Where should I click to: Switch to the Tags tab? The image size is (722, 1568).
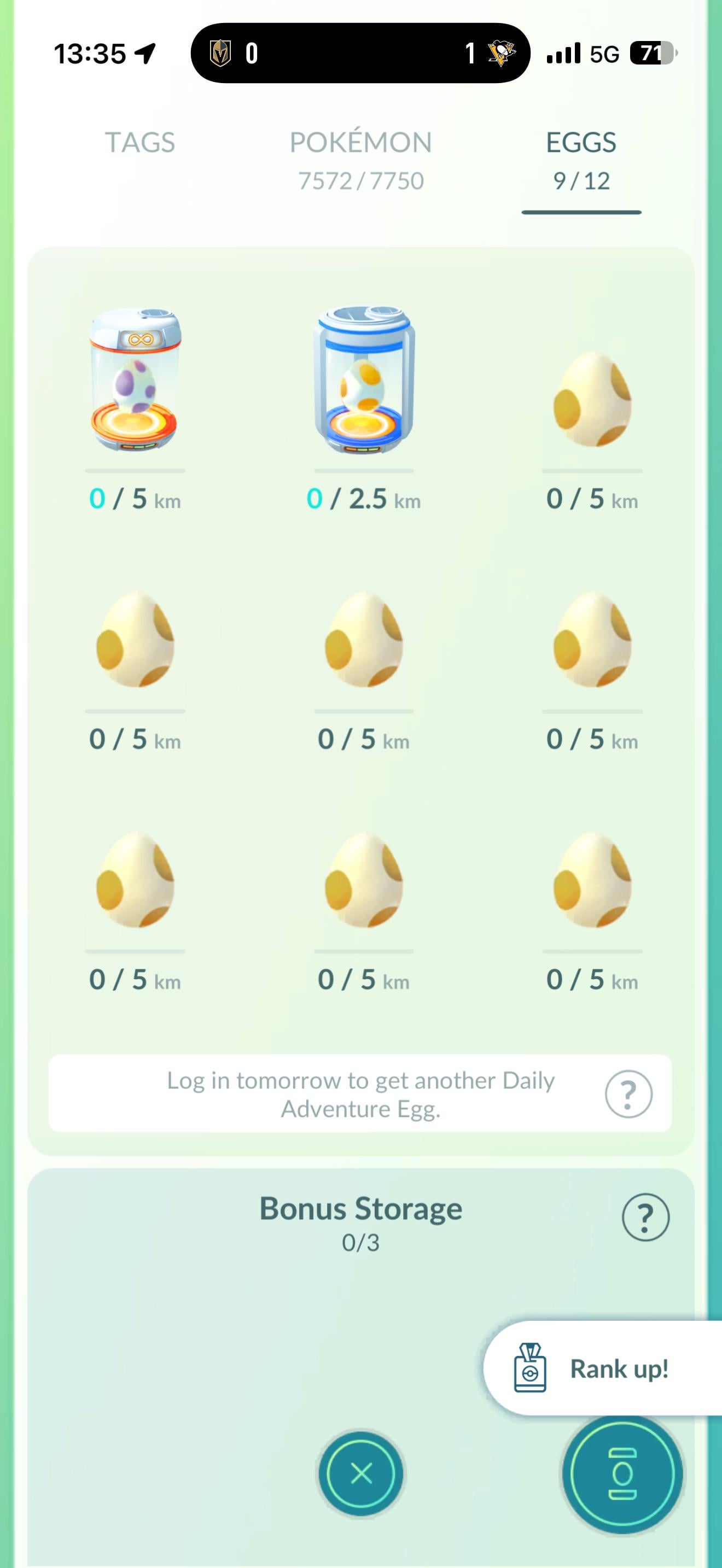coord(140,143)
